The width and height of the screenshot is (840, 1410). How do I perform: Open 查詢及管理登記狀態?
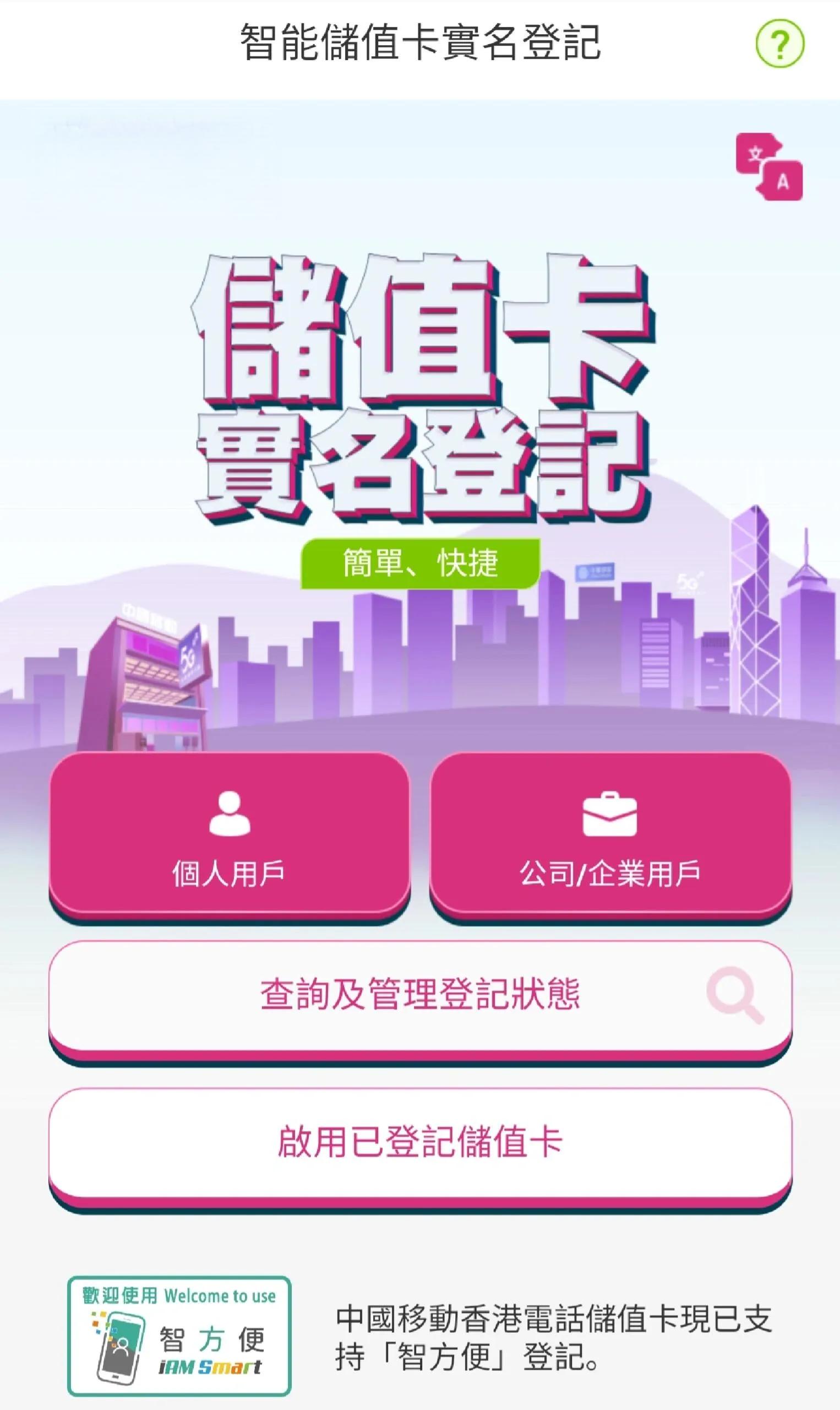[x=420, y=995]
